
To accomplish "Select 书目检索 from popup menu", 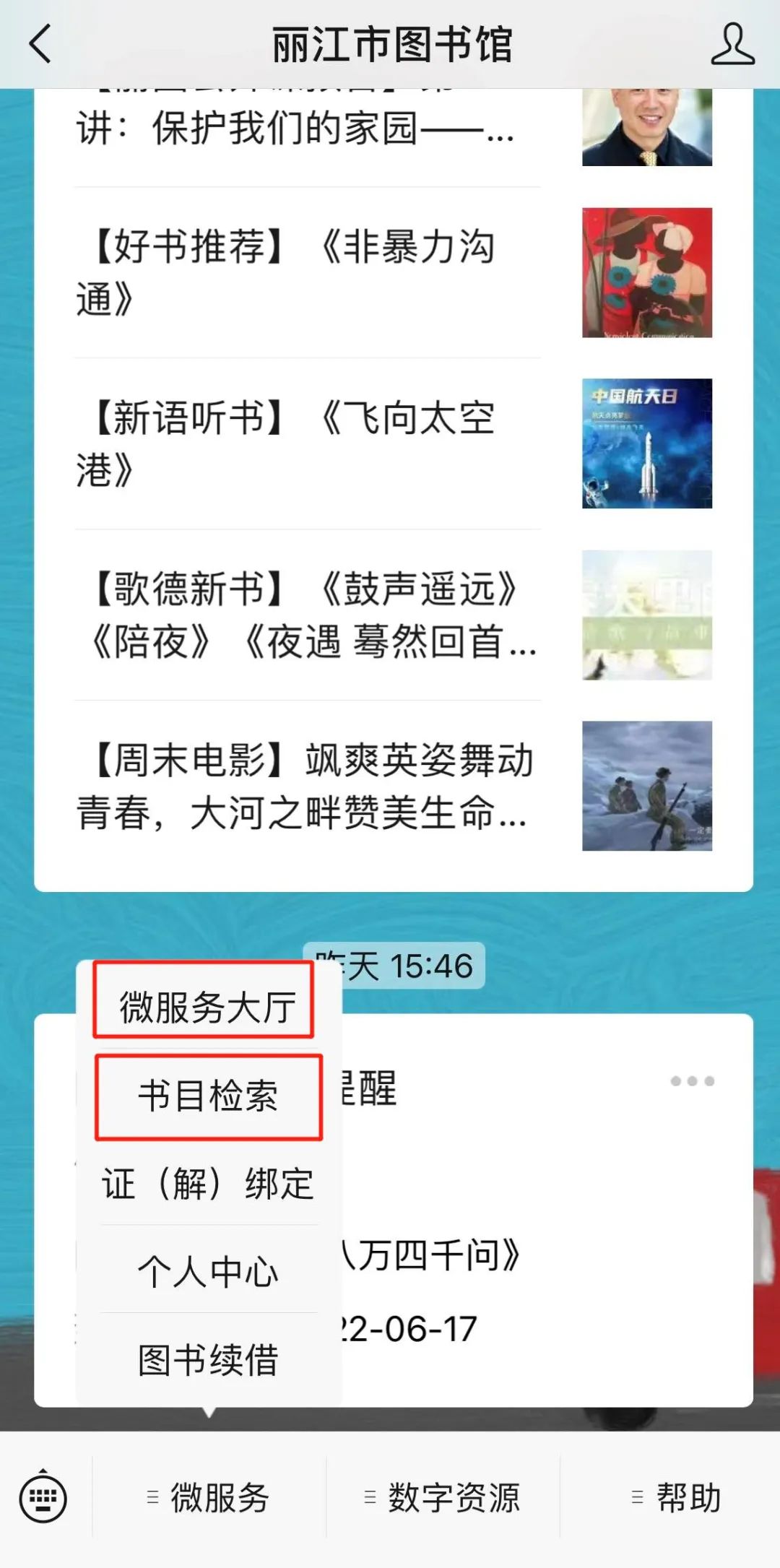I will pyautogui.click(x=207, y=1096).
